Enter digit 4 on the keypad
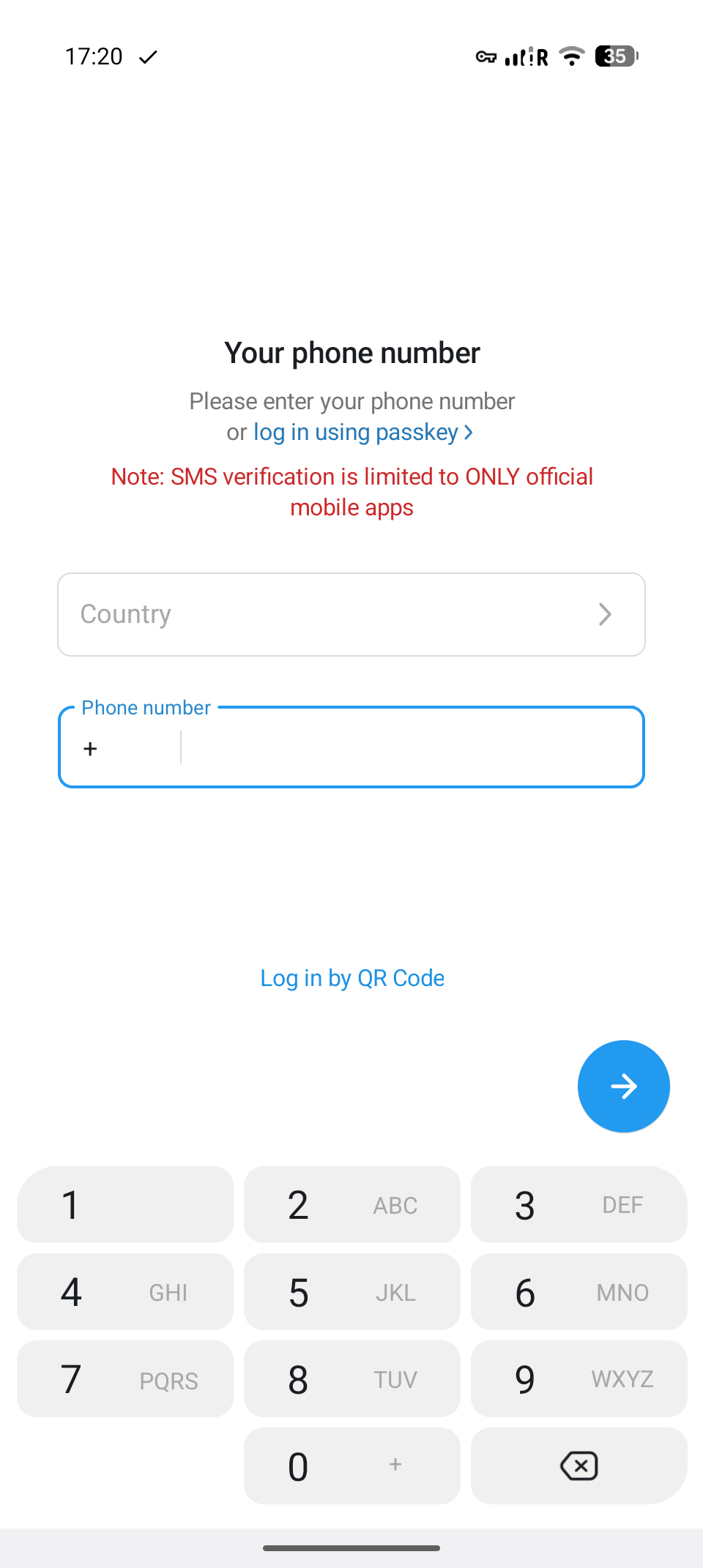The width and height of the screenshot is (703, 1568). [125, 1292]
